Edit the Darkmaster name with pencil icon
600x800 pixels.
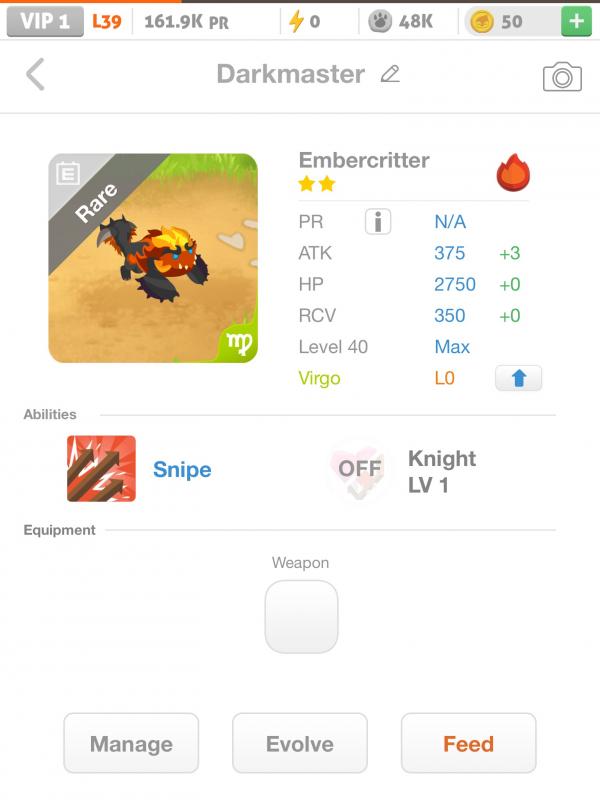click(x=390, y=74)
